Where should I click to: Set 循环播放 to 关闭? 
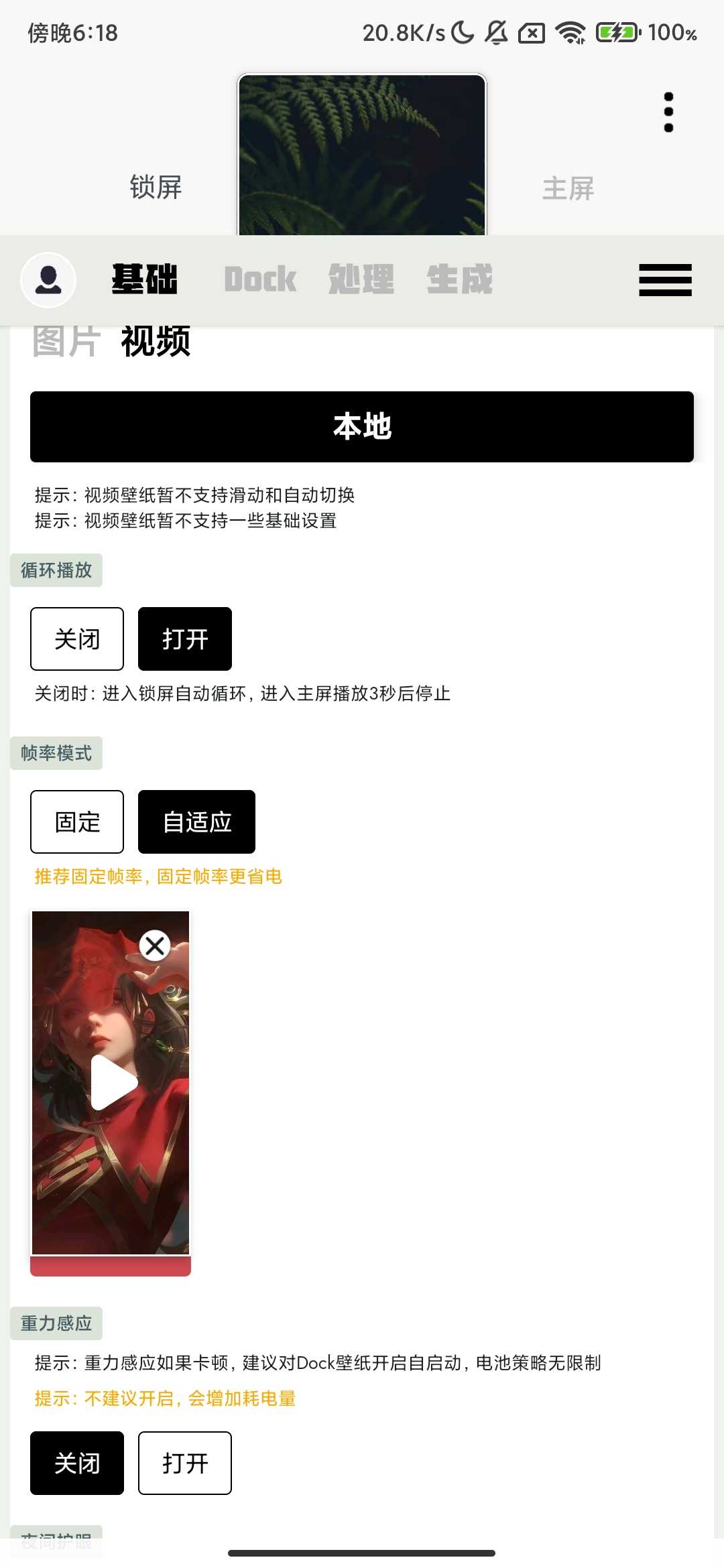77,639
